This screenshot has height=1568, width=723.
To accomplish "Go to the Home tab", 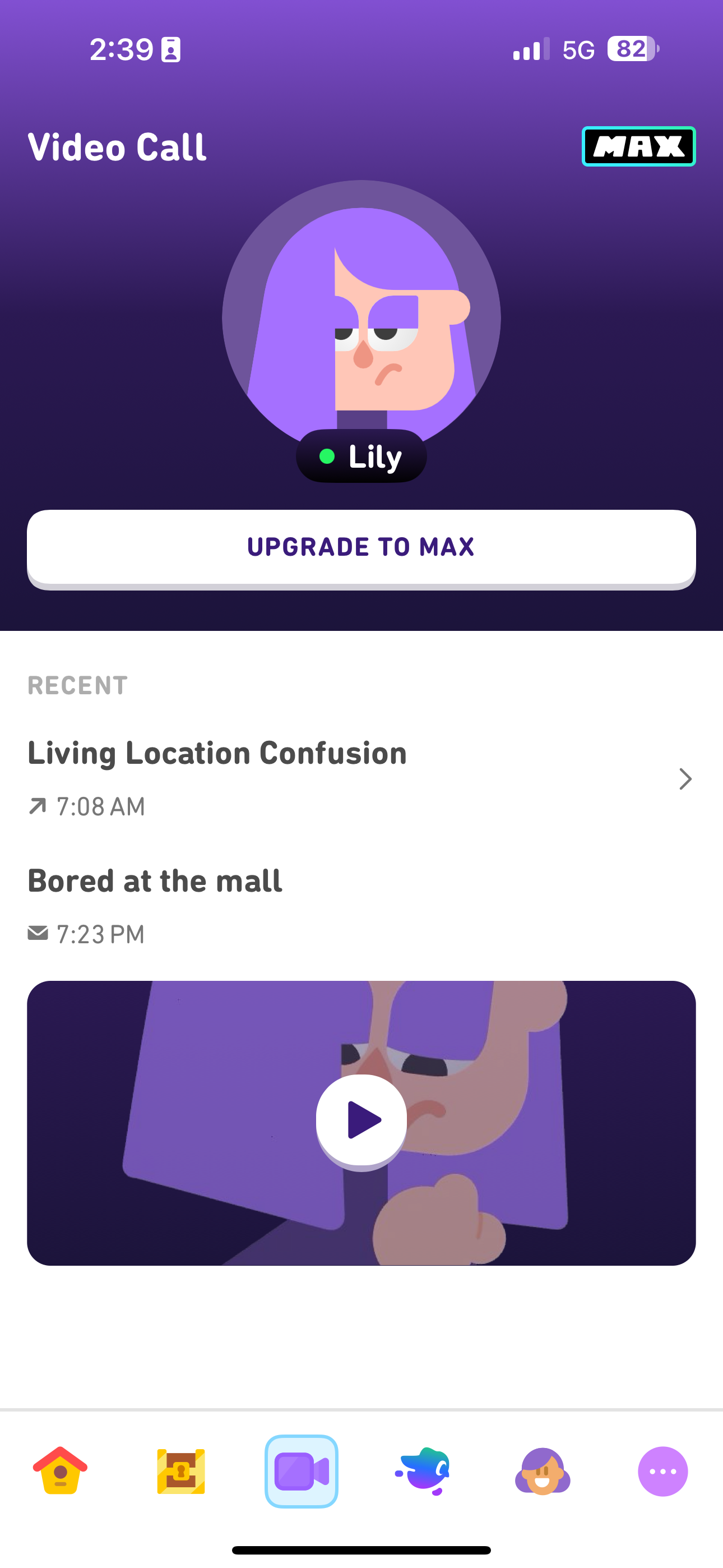I will [x=61, y=1470].
